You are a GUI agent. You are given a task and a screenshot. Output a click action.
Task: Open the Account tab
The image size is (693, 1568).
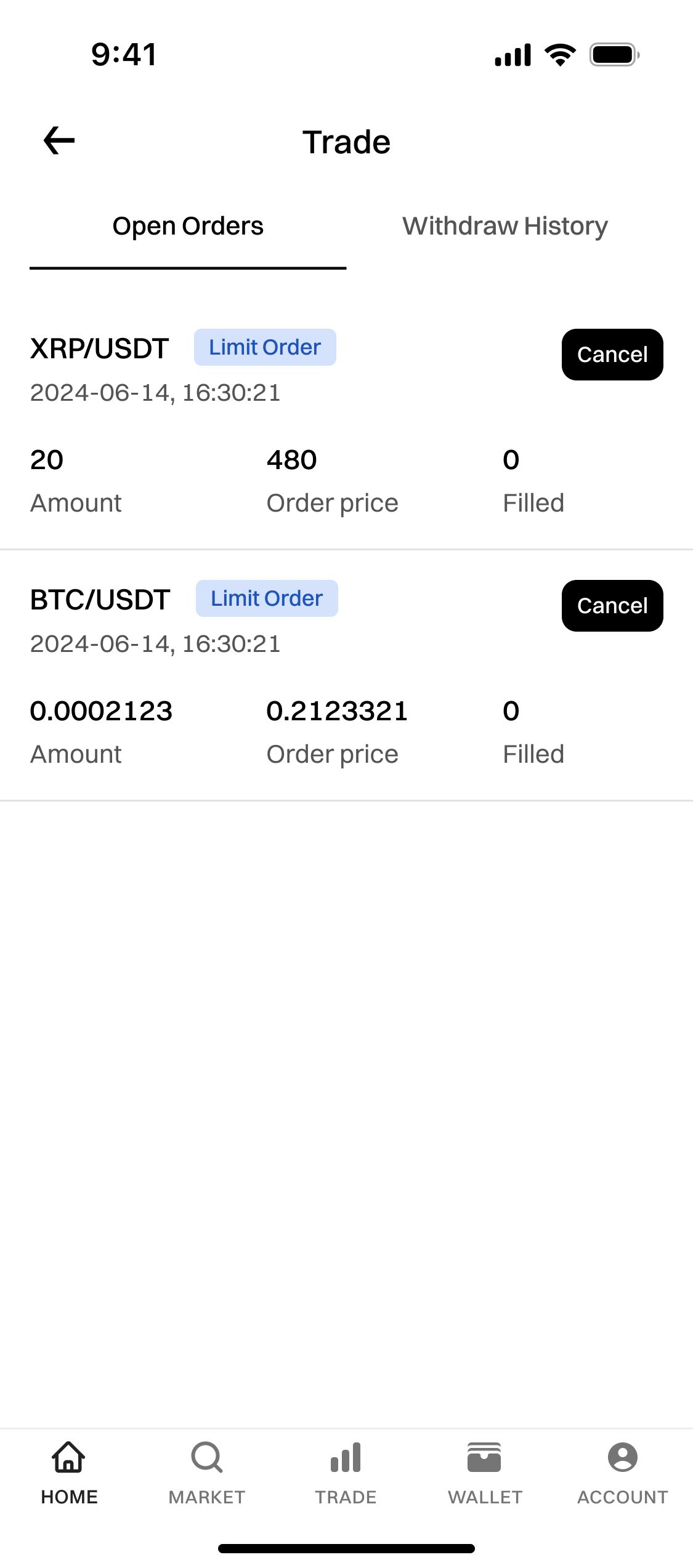click(x=622, y=1473)
